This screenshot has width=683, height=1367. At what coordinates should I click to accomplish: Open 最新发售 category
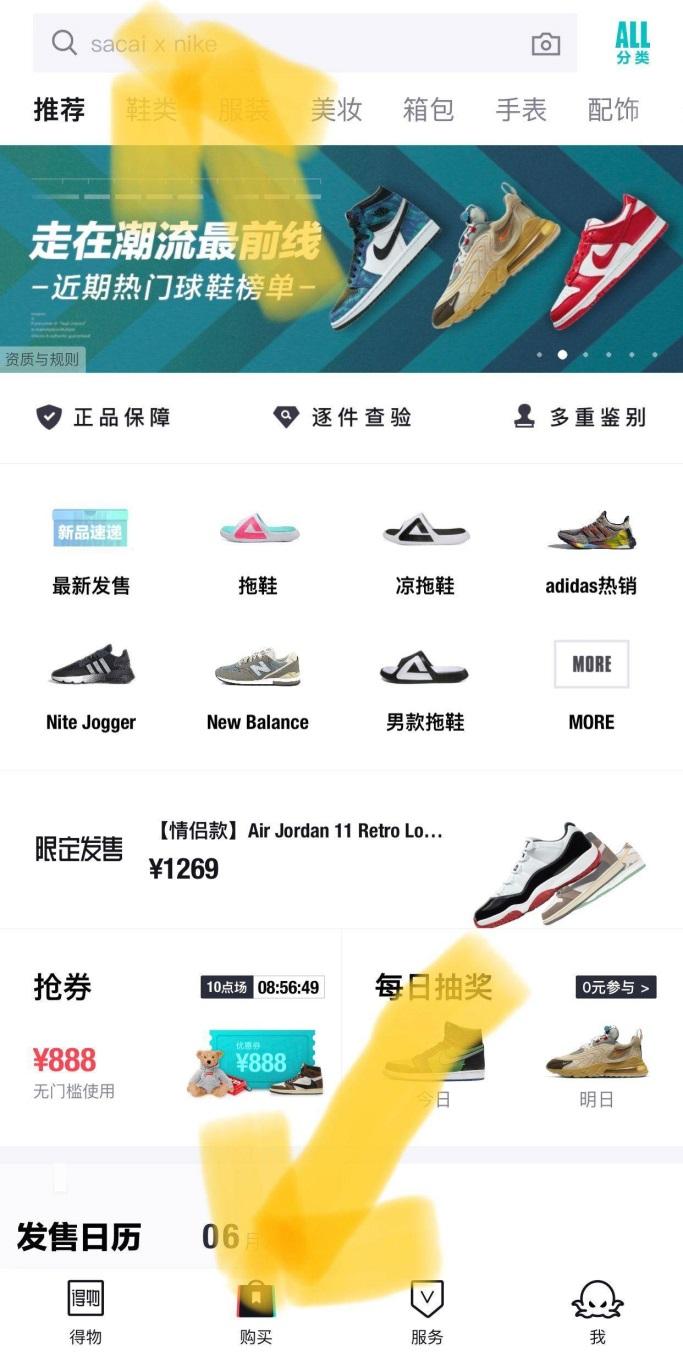click(91, 551)
